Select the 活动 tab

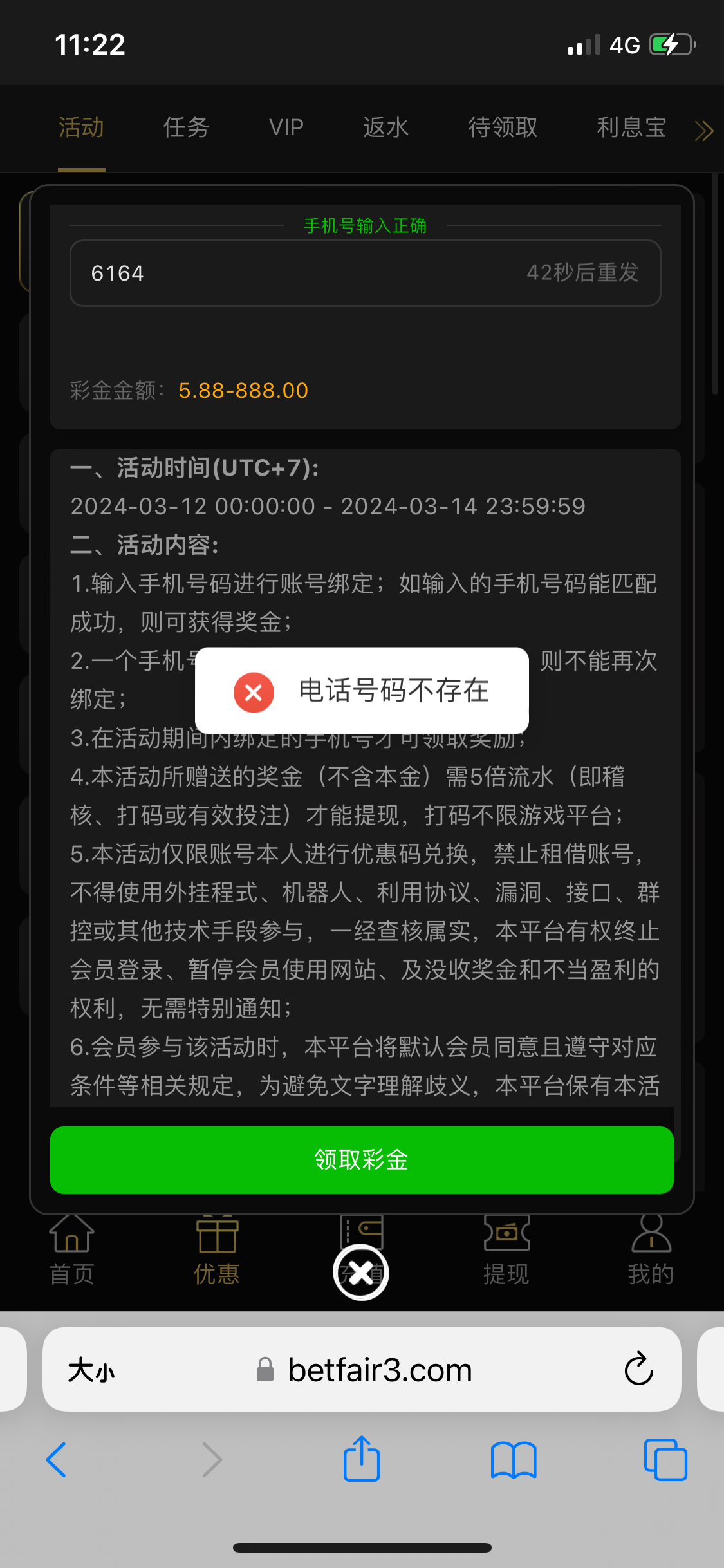pyautogui.click(x=81, y=127)
